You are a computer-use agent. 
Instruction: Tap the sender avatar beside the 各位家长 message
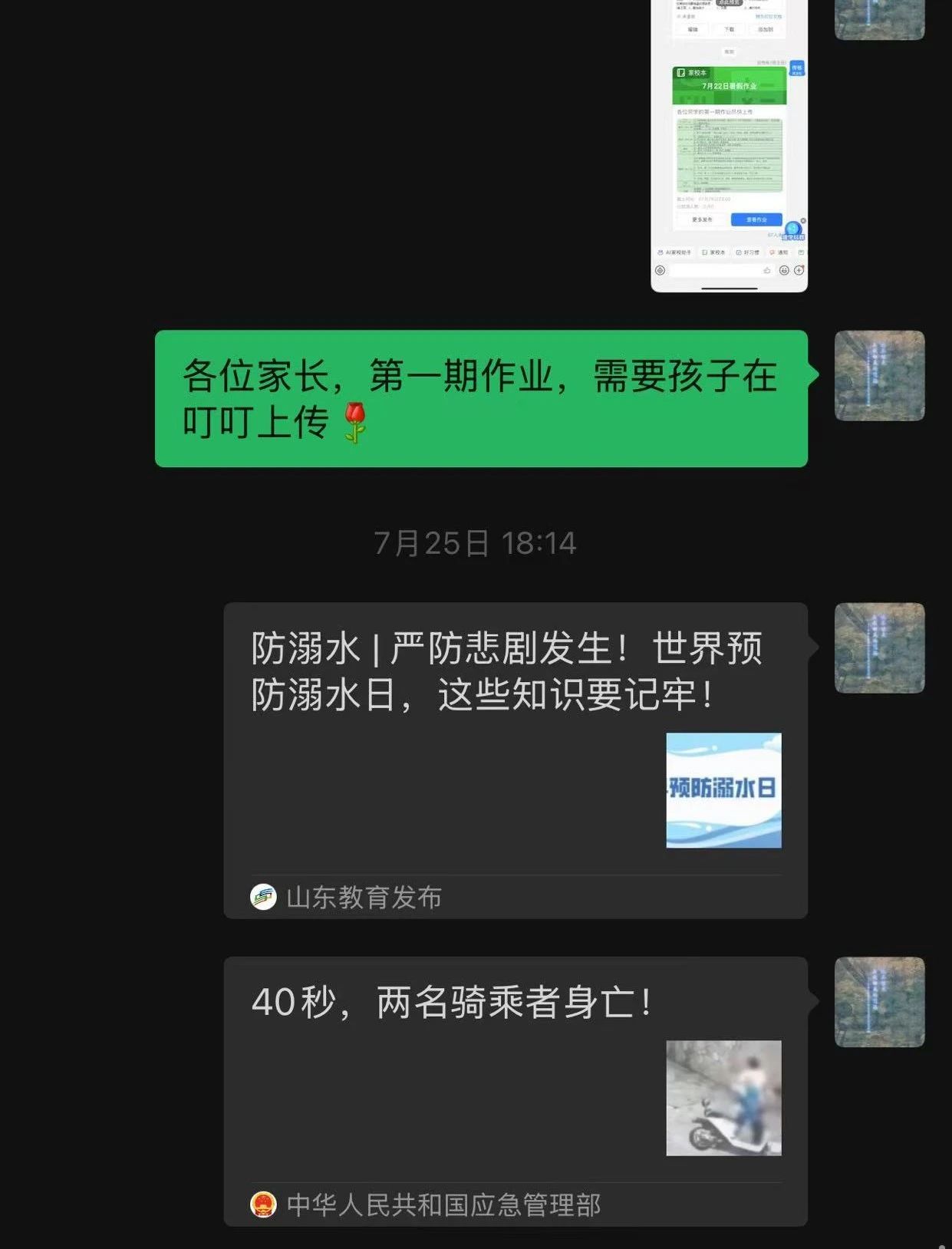click(x=879, y=376)
